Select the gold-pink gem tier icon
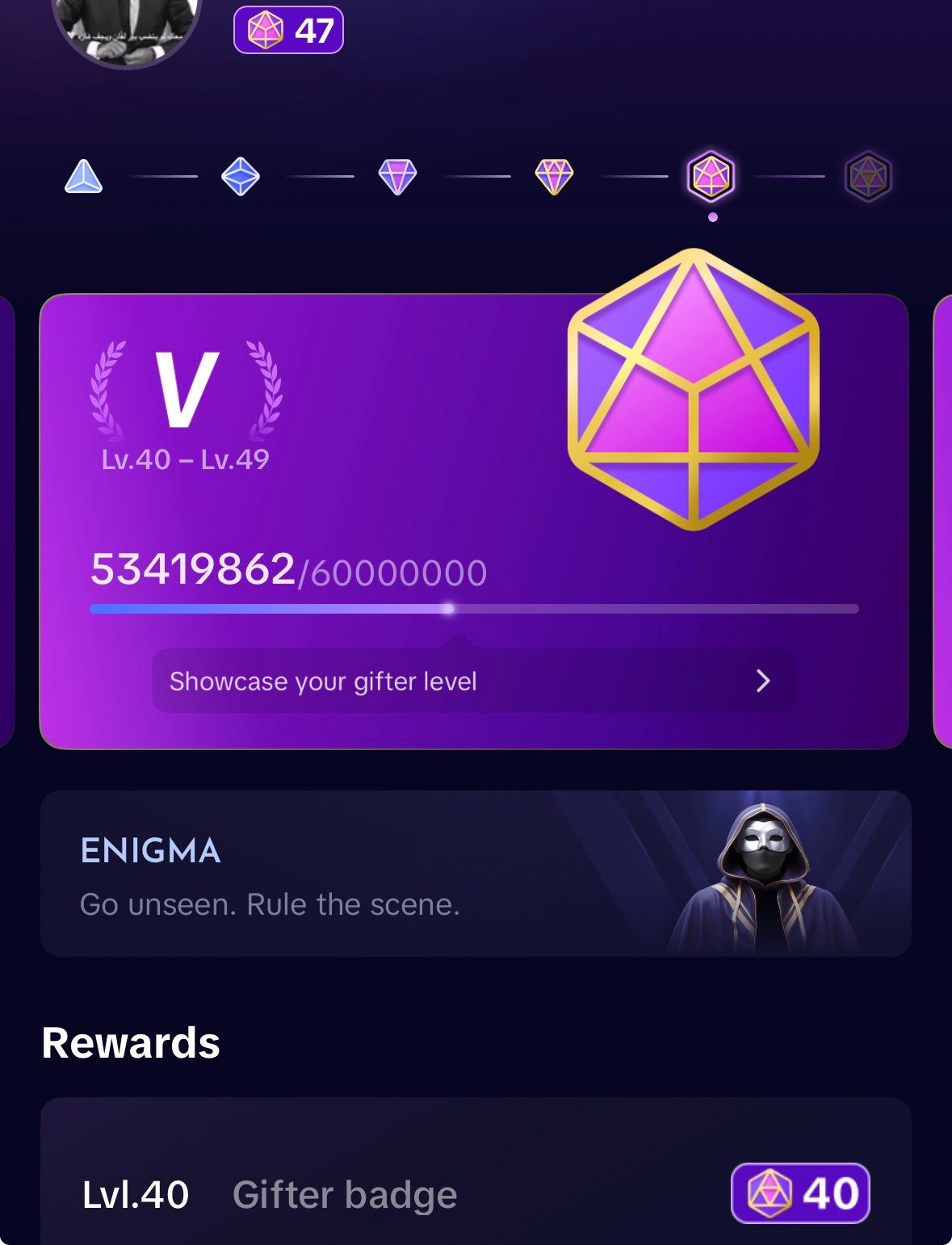The height and width of the screenshot is (1245, 952). (x=554, y=176)
